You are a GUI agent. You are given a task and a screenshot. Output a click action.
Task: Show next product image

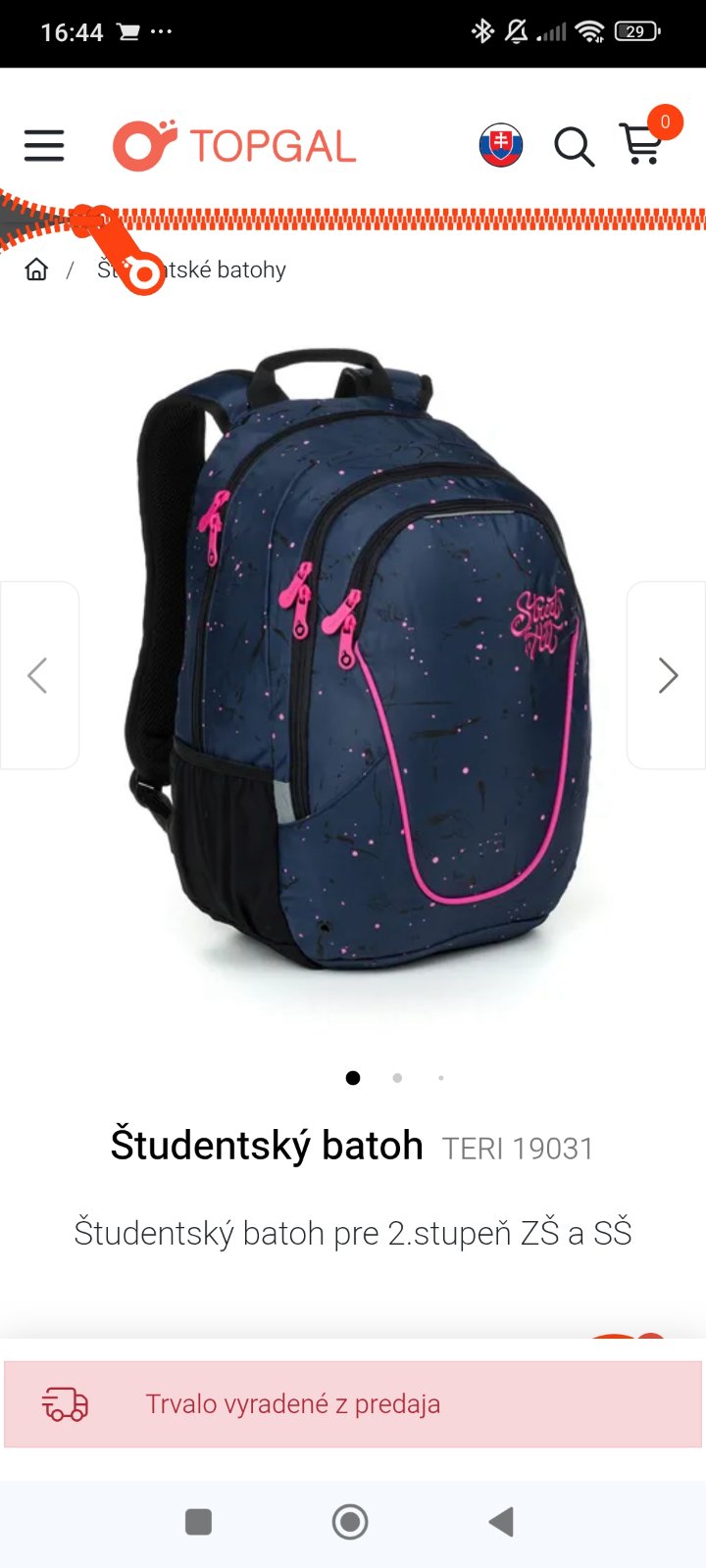668,675
